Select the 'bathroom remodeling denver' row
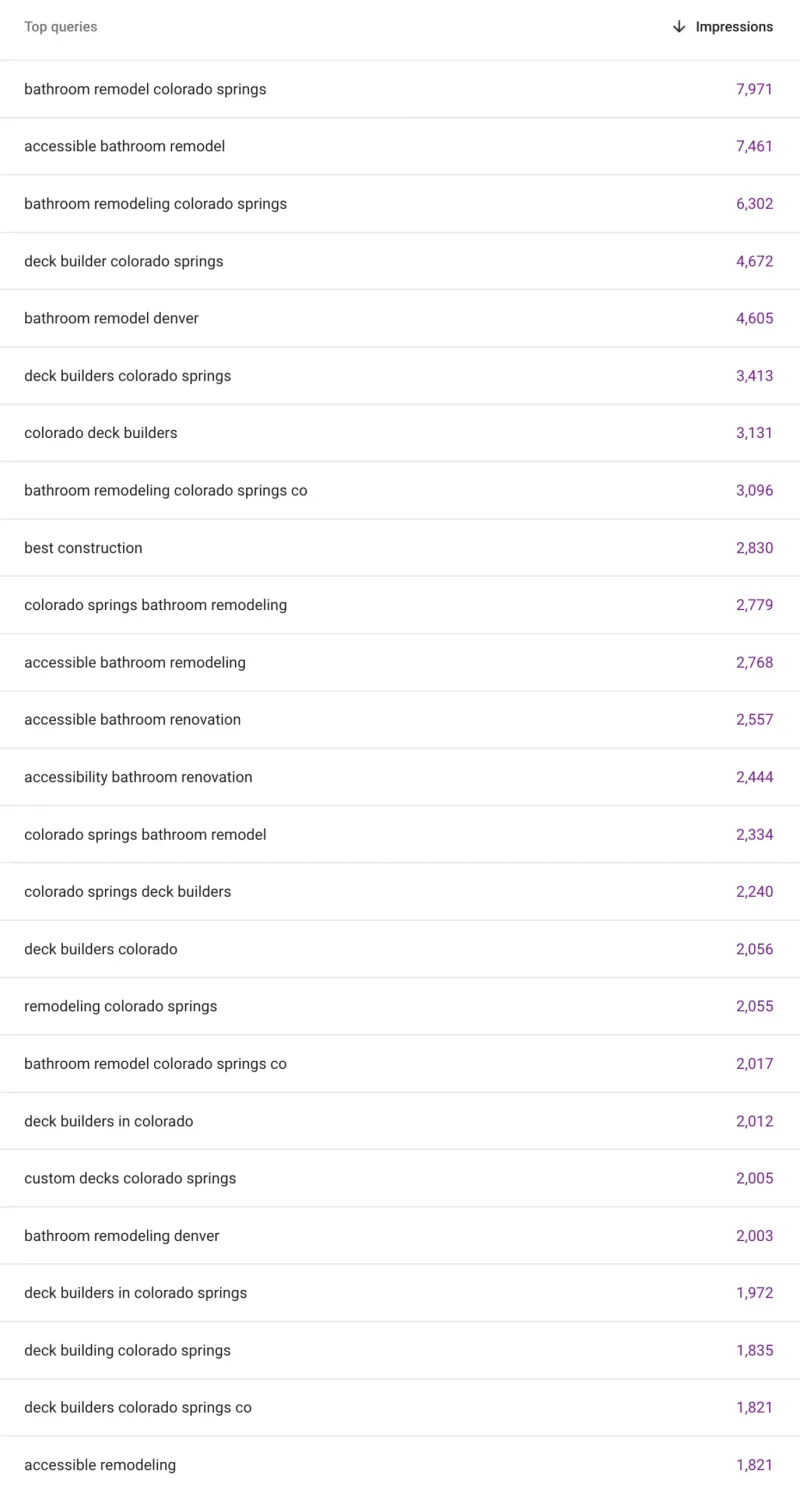Viewport: 800px width, 1493px height. click(x=121, y=1235)
